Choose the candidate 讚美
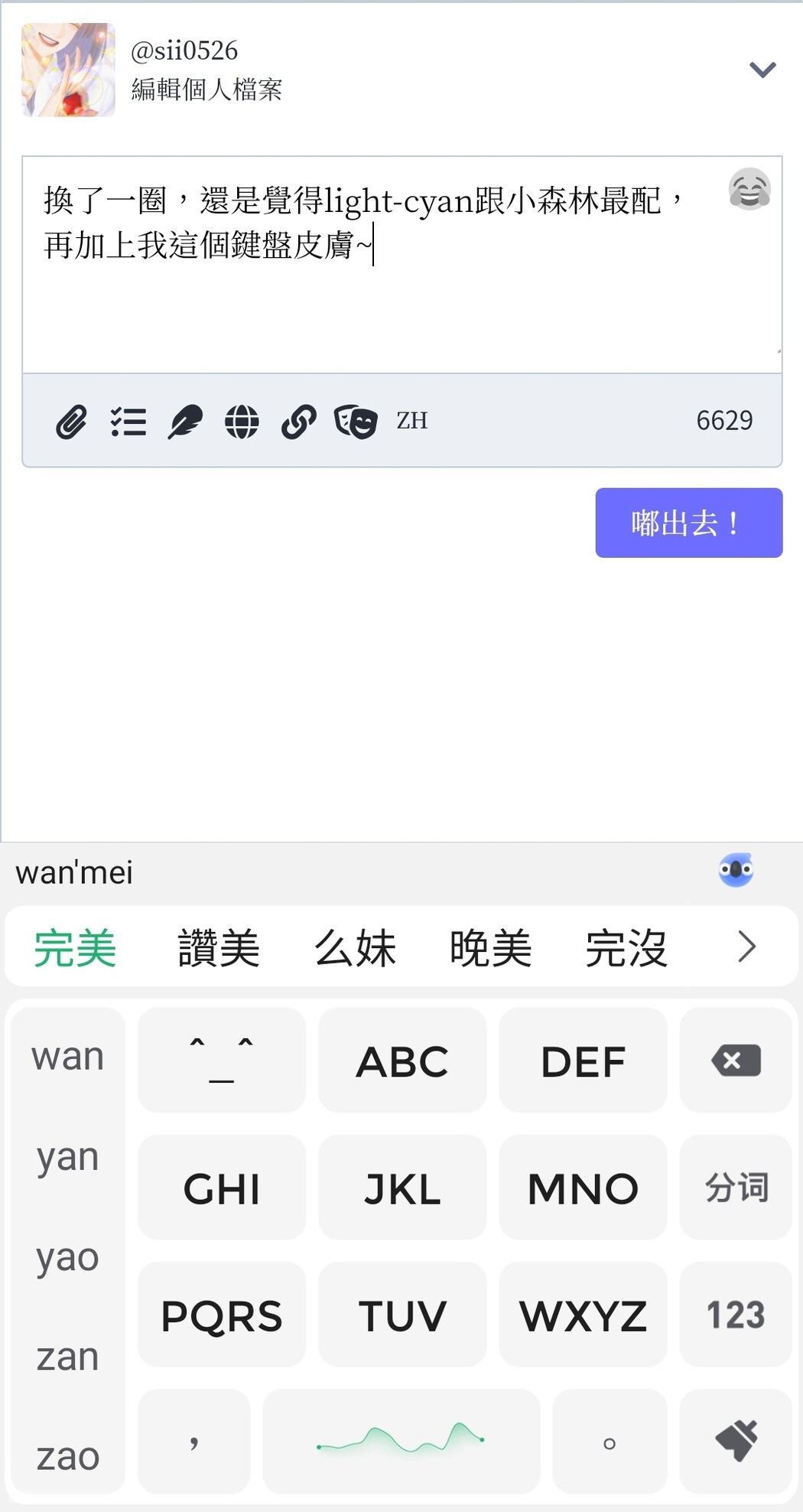803x1512 pixels. click(219, 947)
